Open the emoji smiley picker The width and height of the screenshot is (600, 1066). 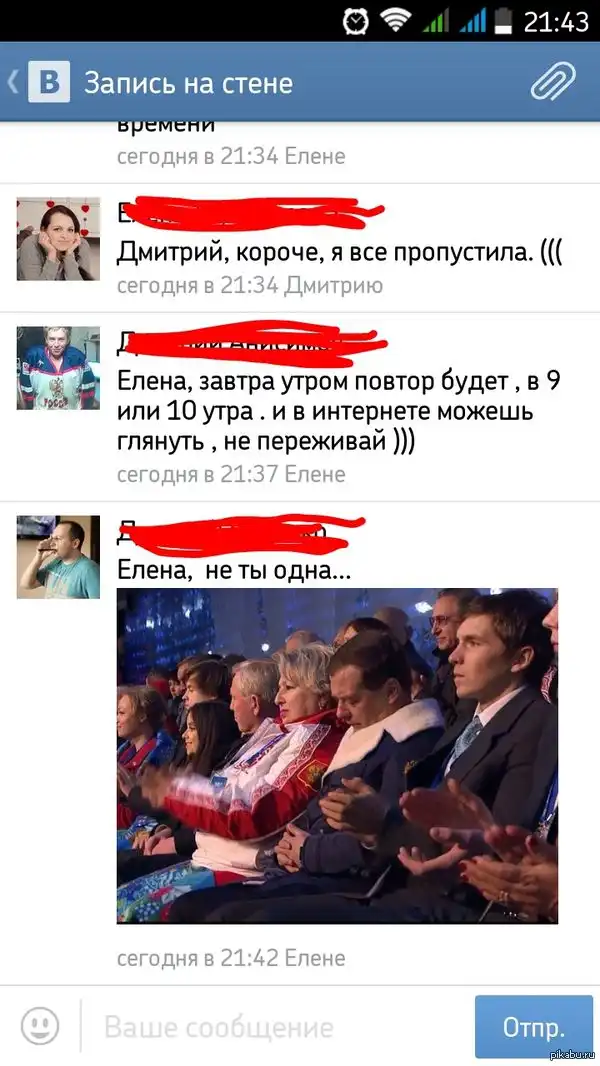[40, 1025]
